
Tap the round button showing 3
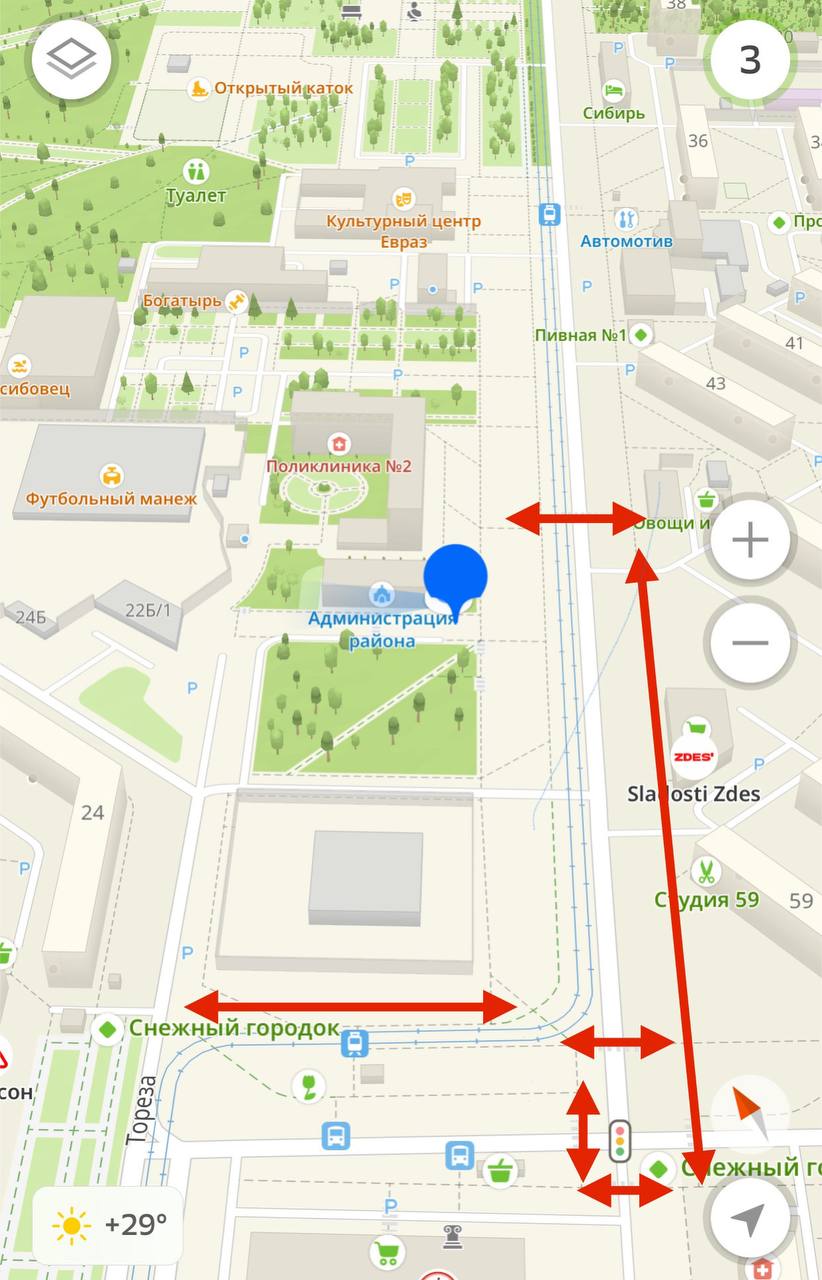pos(750,61)
